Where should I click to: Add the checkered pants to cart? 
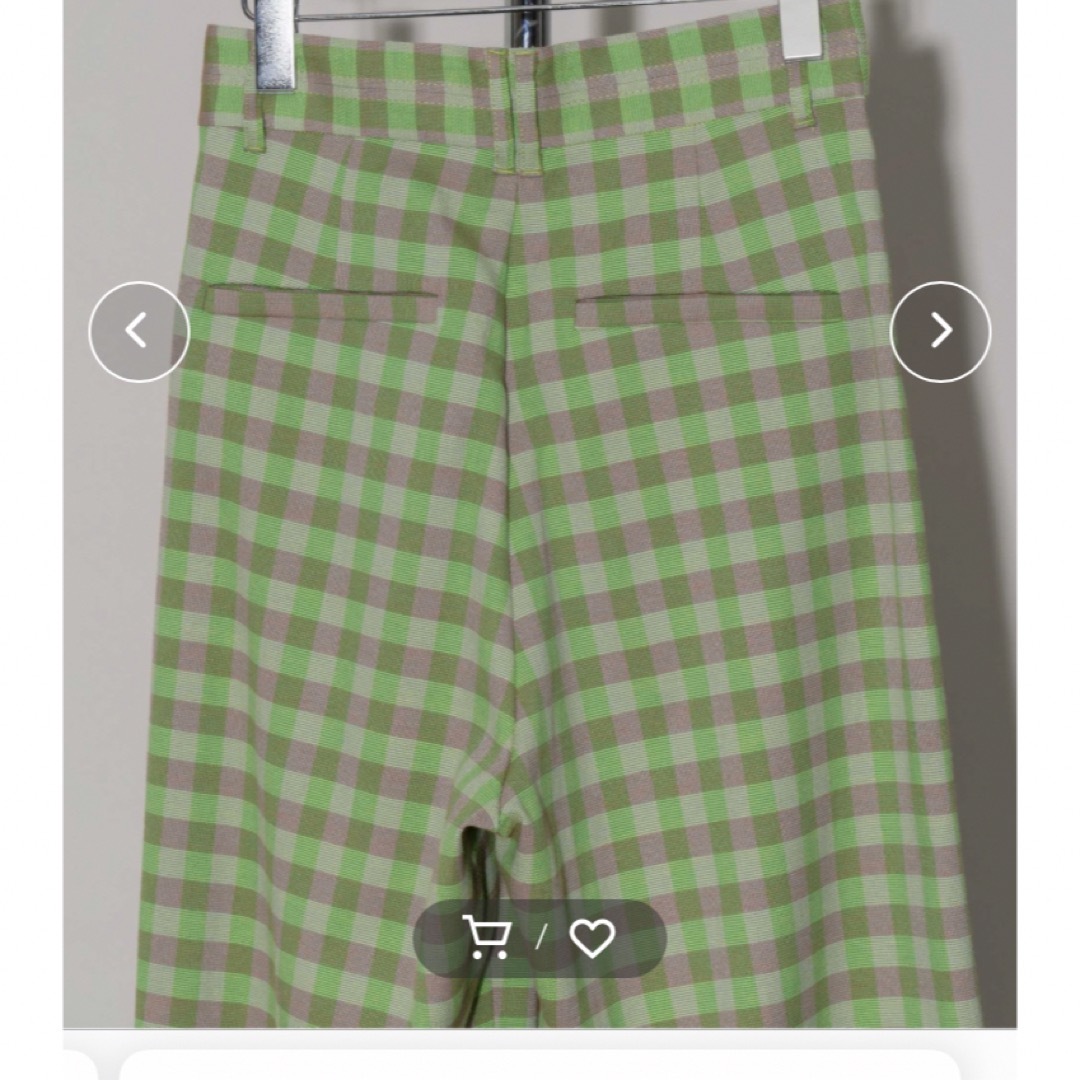pos(487,938)
